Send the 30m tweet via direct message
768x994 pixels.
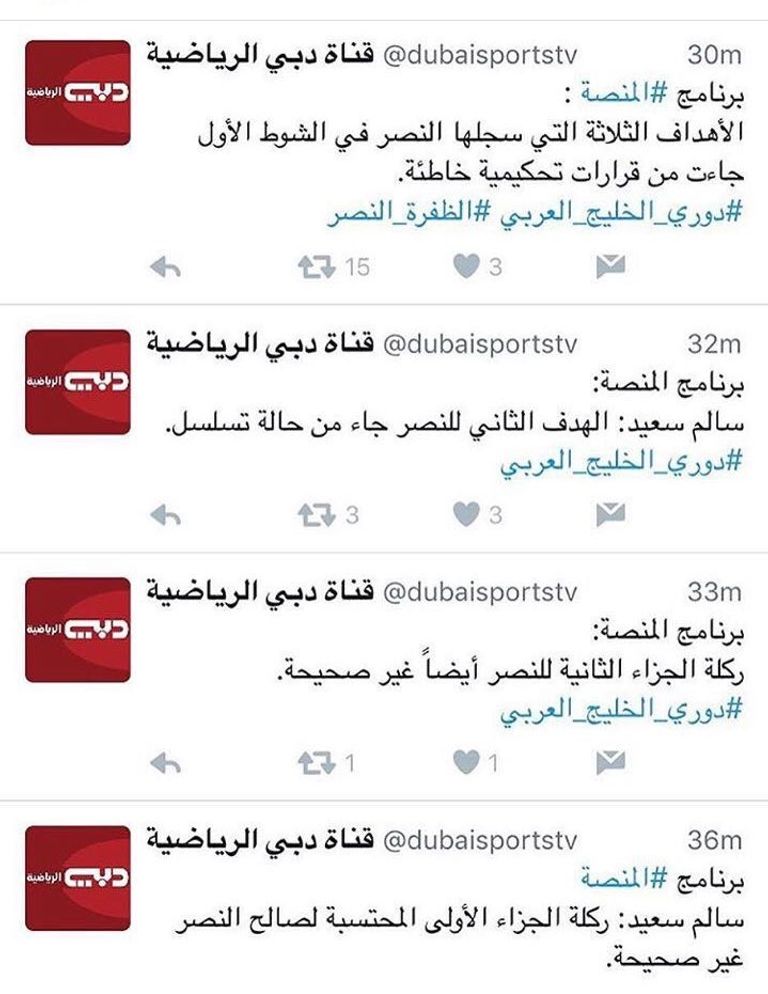[x=611, y=266]
